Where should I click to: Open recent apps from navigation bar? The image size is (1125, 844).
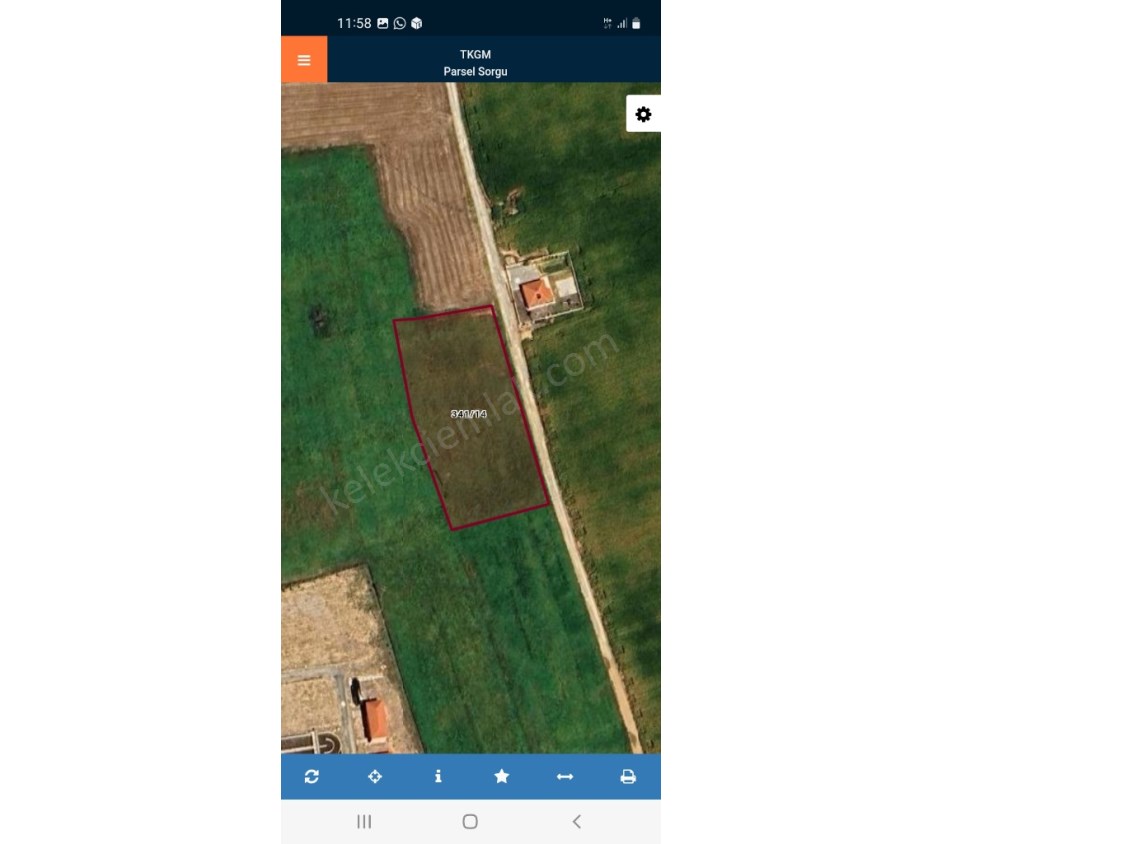pos(364,821)
